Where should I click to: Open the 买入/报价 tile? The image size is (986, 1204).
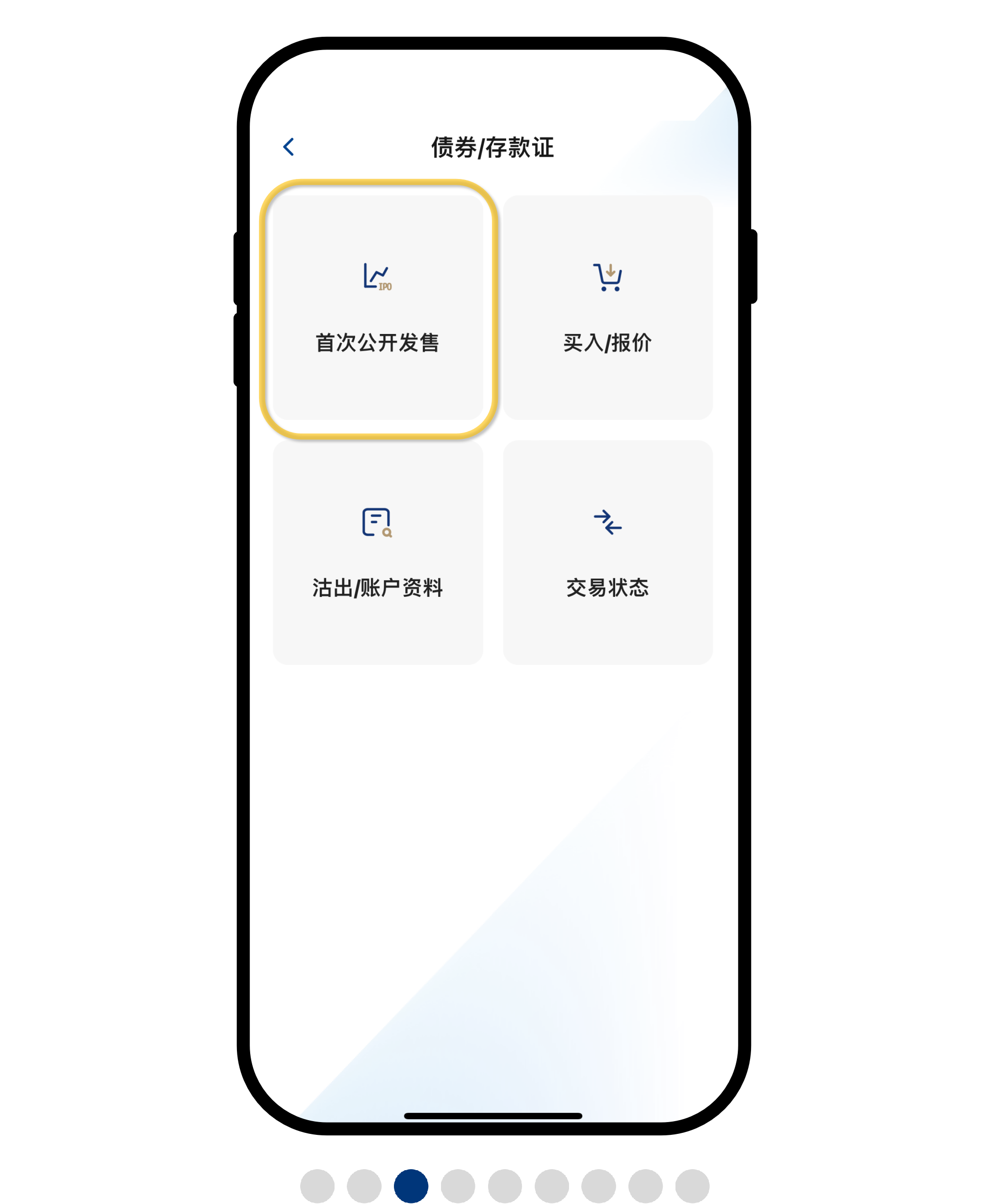click(607, 308)
